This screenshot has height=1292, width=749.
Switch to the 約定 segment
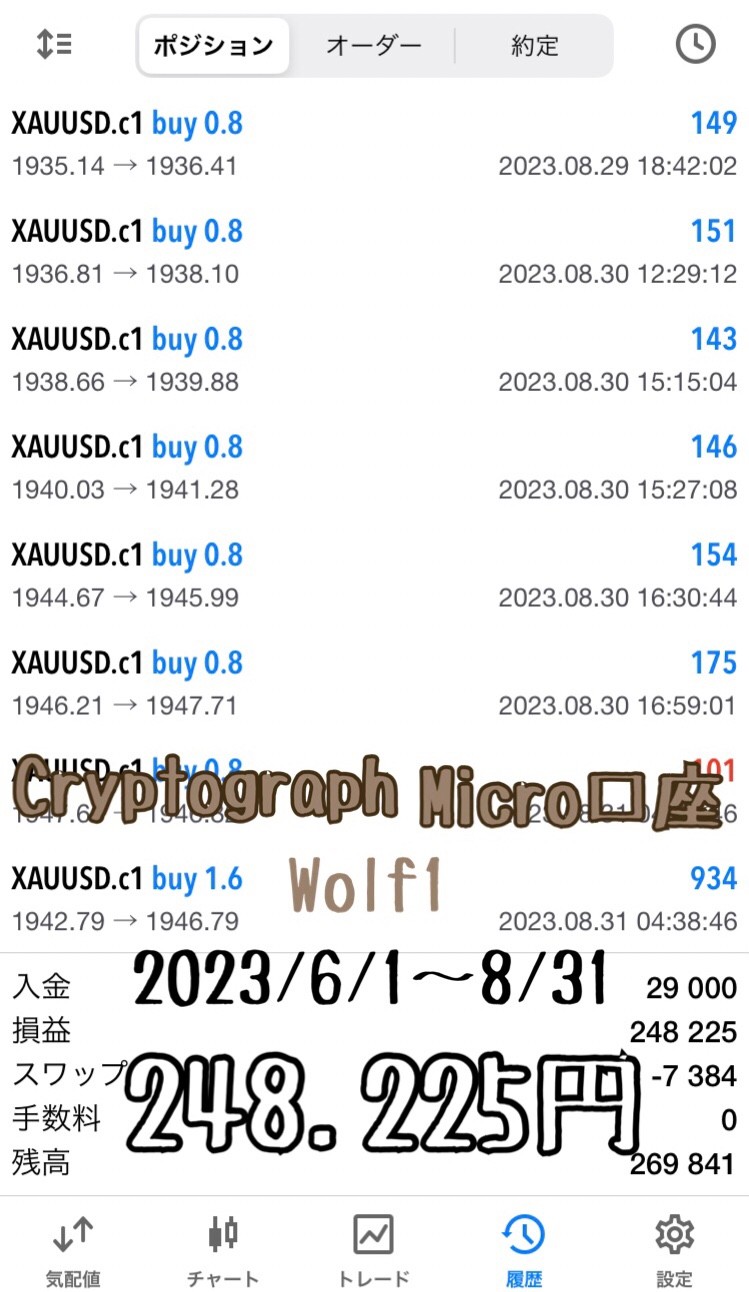(534, 46)
